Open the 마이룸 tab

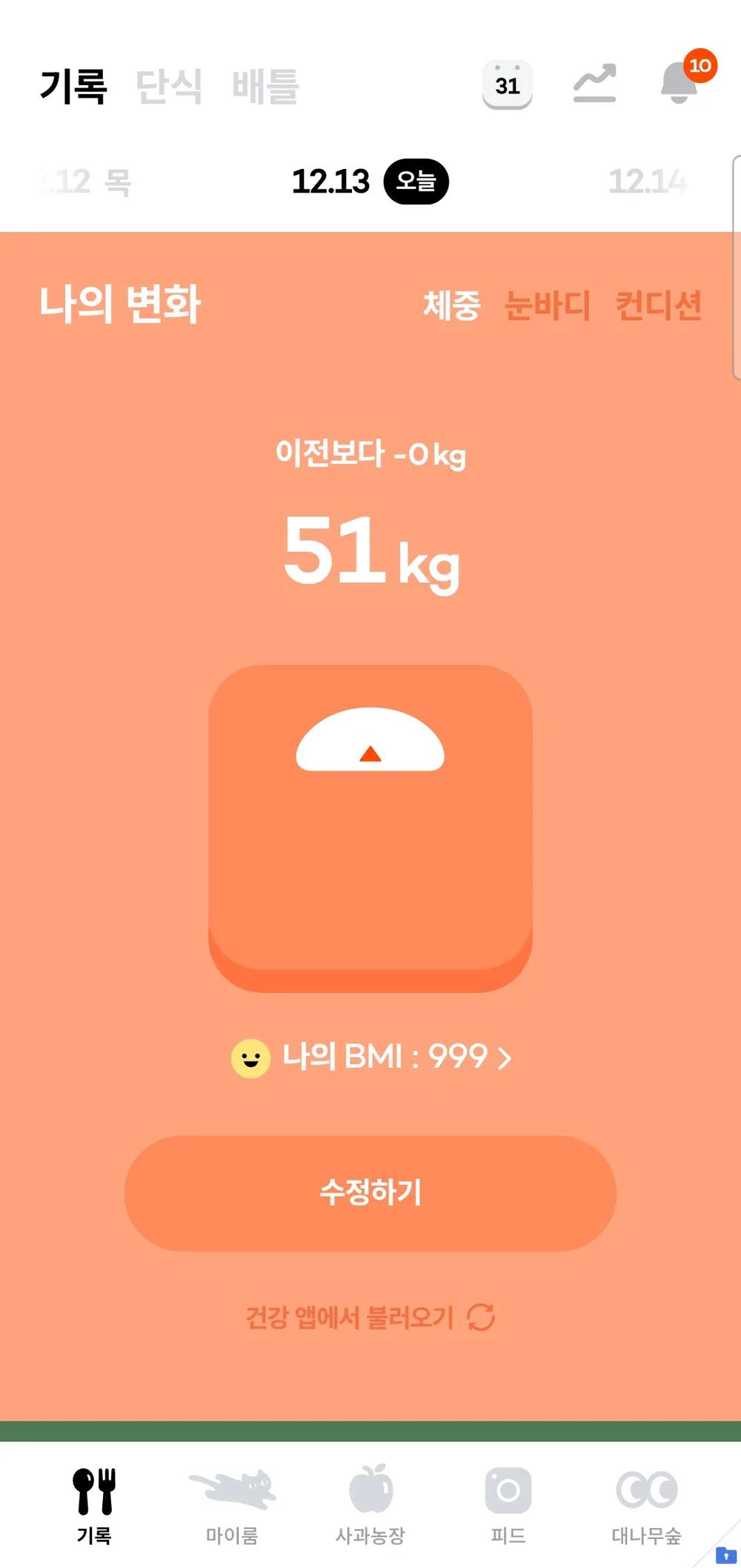[x=232, y=1504]
